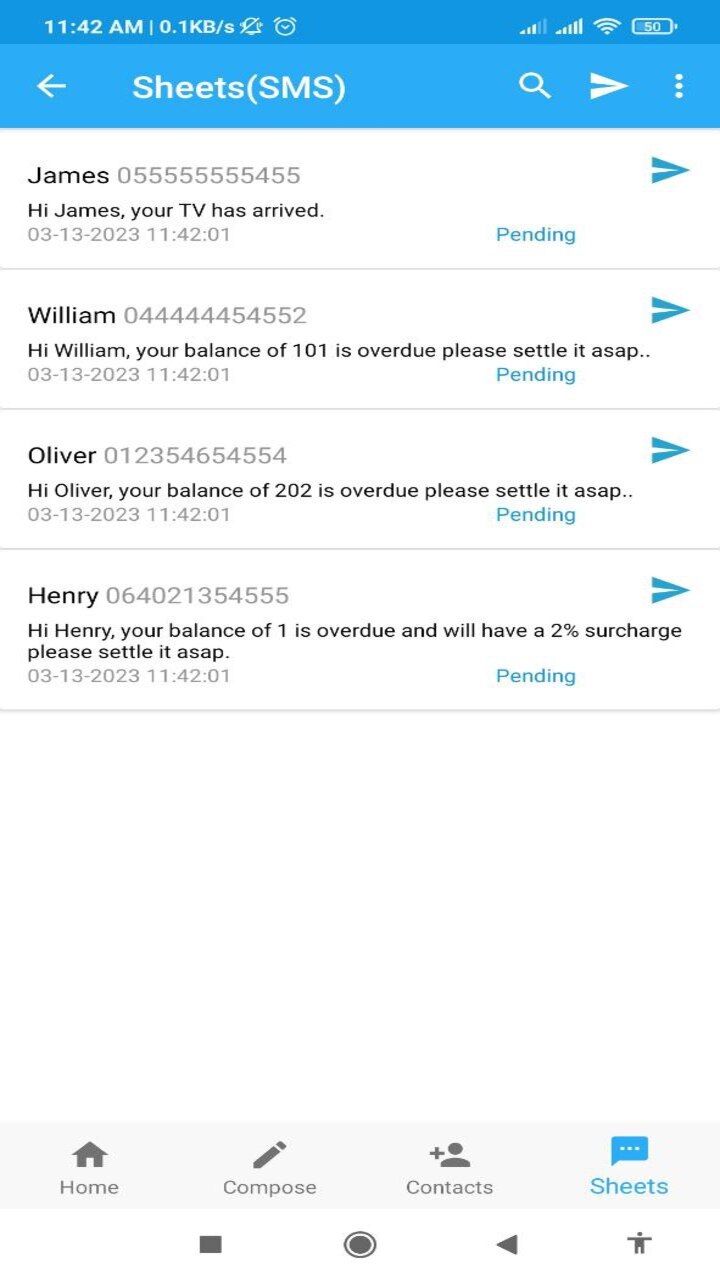The height and width of the screenshot is (1280, 720).
Task: Open the Compose section
Action: tap(269, 1166)
